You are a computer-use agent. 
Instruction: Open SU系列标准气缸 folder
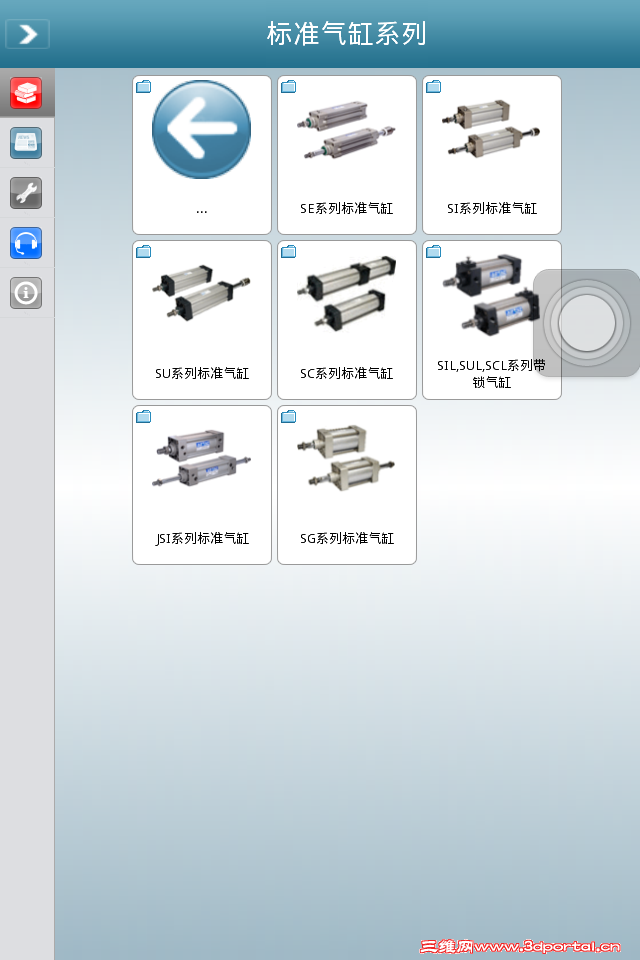[202, 319]
